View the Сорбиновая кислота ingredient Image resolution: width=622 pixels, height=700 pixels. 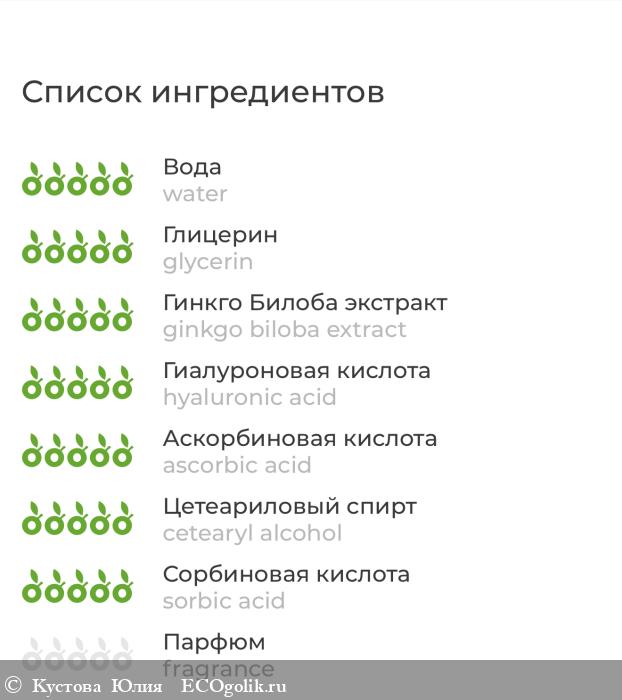[285, 588]
